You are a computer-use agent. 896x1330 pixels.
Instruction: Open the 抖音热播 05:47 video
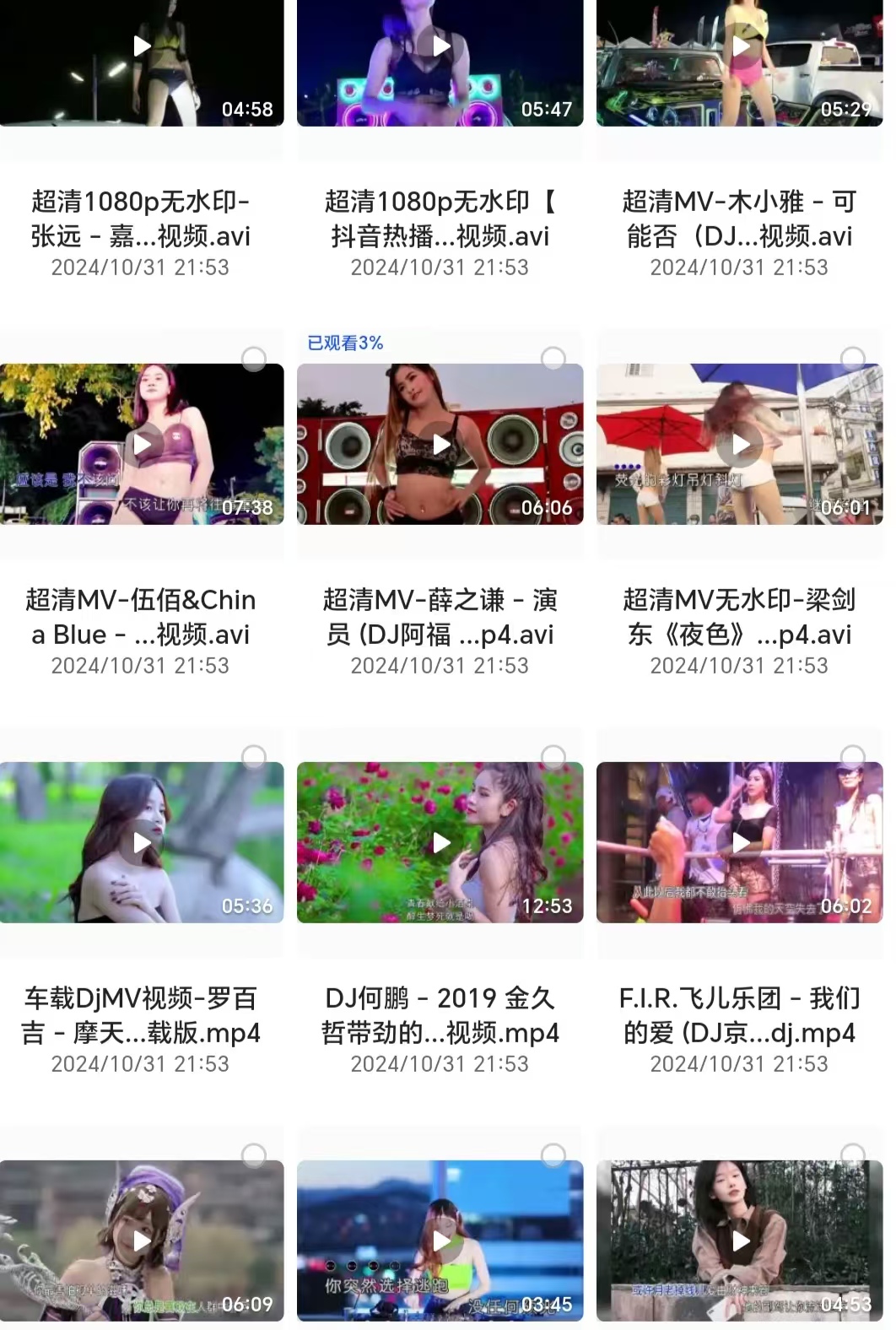click(440, 47)
